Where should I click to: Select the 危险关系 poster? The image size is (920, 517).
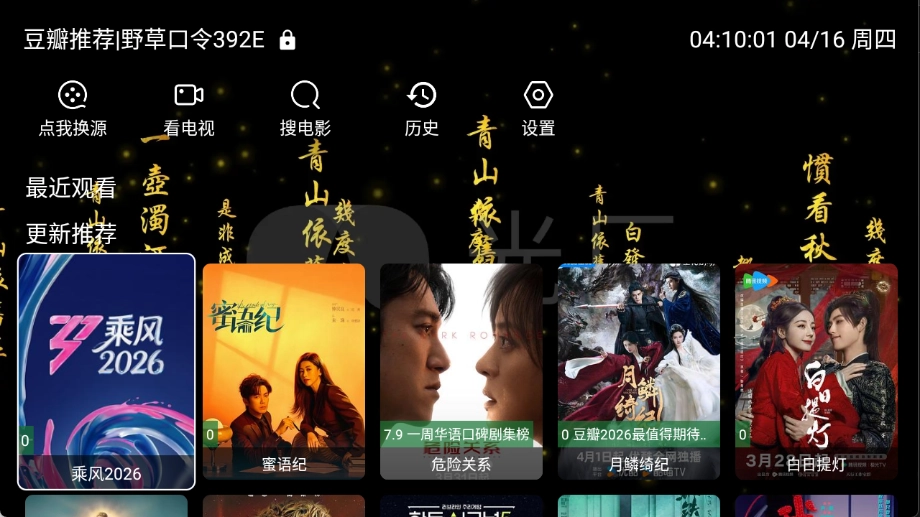pos(461,371)
